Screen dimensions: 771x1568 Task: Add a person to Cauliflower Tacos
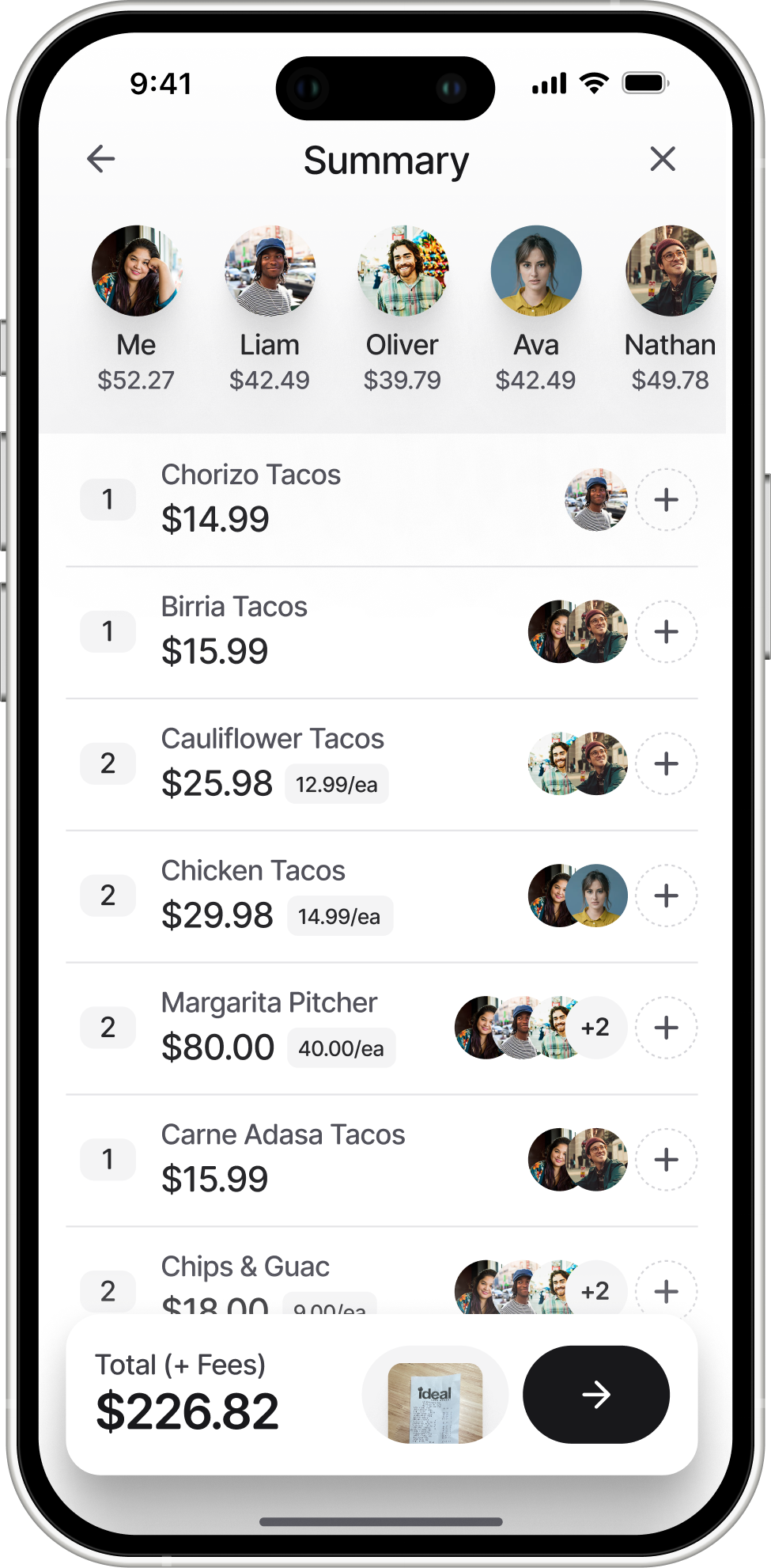coord(667,764)
